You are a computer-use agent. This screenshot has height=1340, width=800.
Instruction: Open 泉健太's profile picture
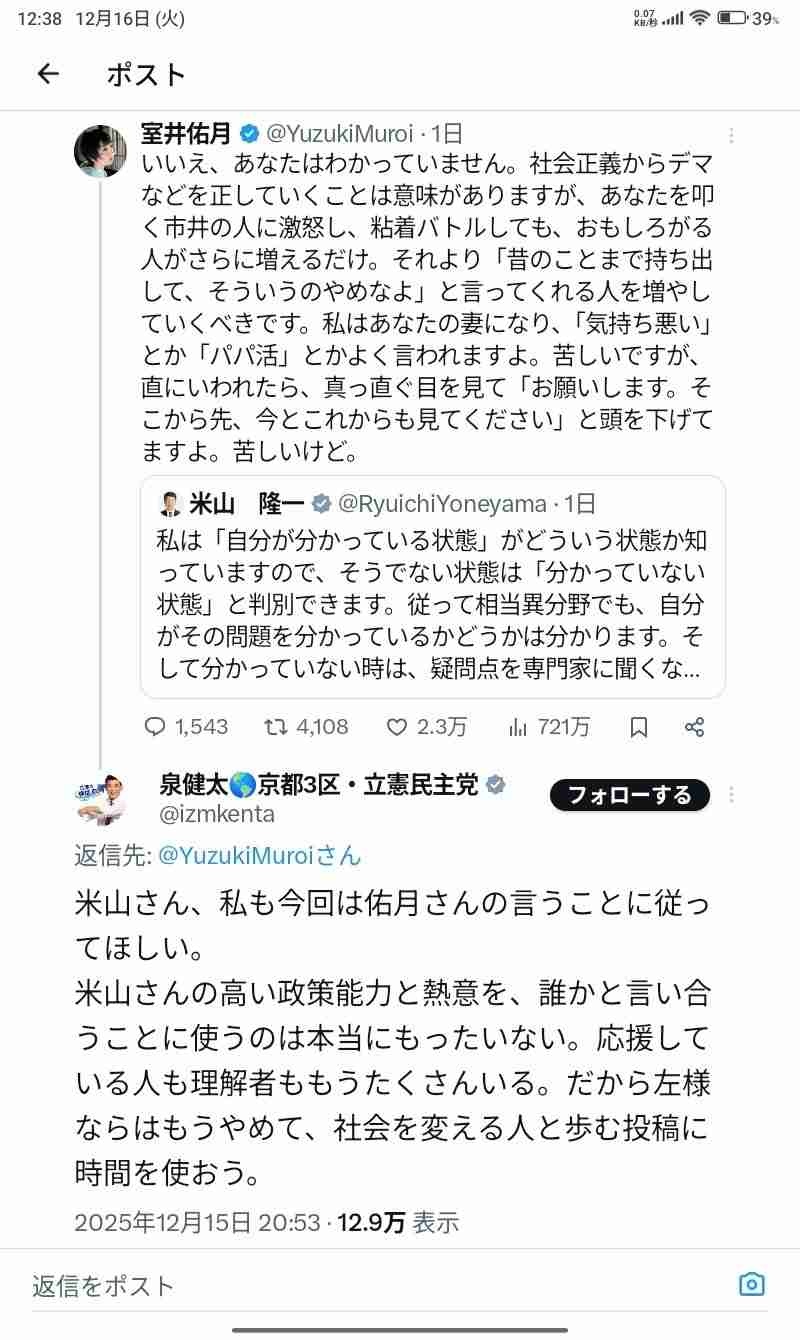point(101,799)
